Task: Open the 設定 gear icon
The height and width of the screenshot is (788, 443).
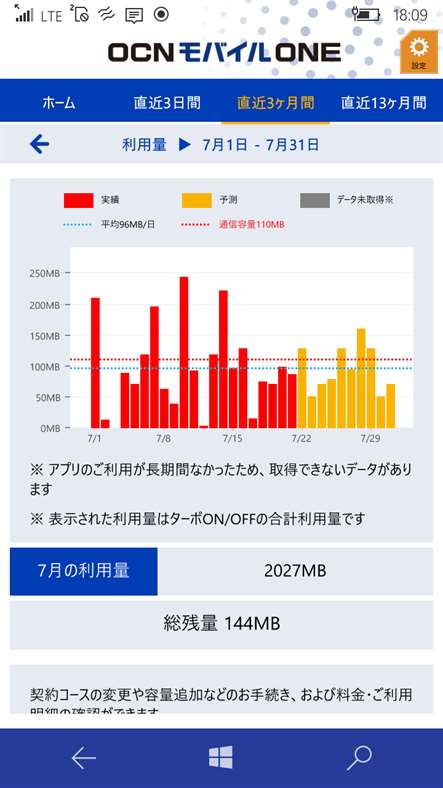Action: coord(418,52)
